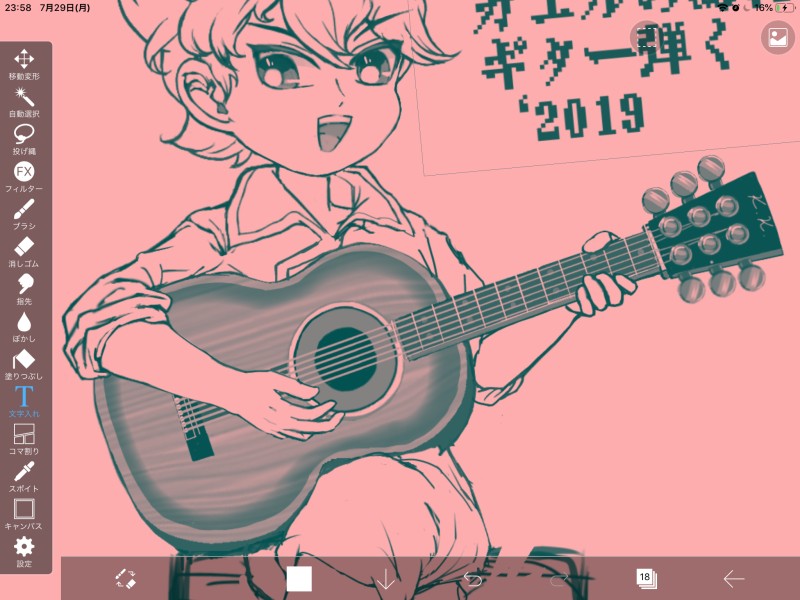Tap the back arrow in bottom bar
Image resolution: width=800 pixels, height=600 pixels.
click(734, 579)
